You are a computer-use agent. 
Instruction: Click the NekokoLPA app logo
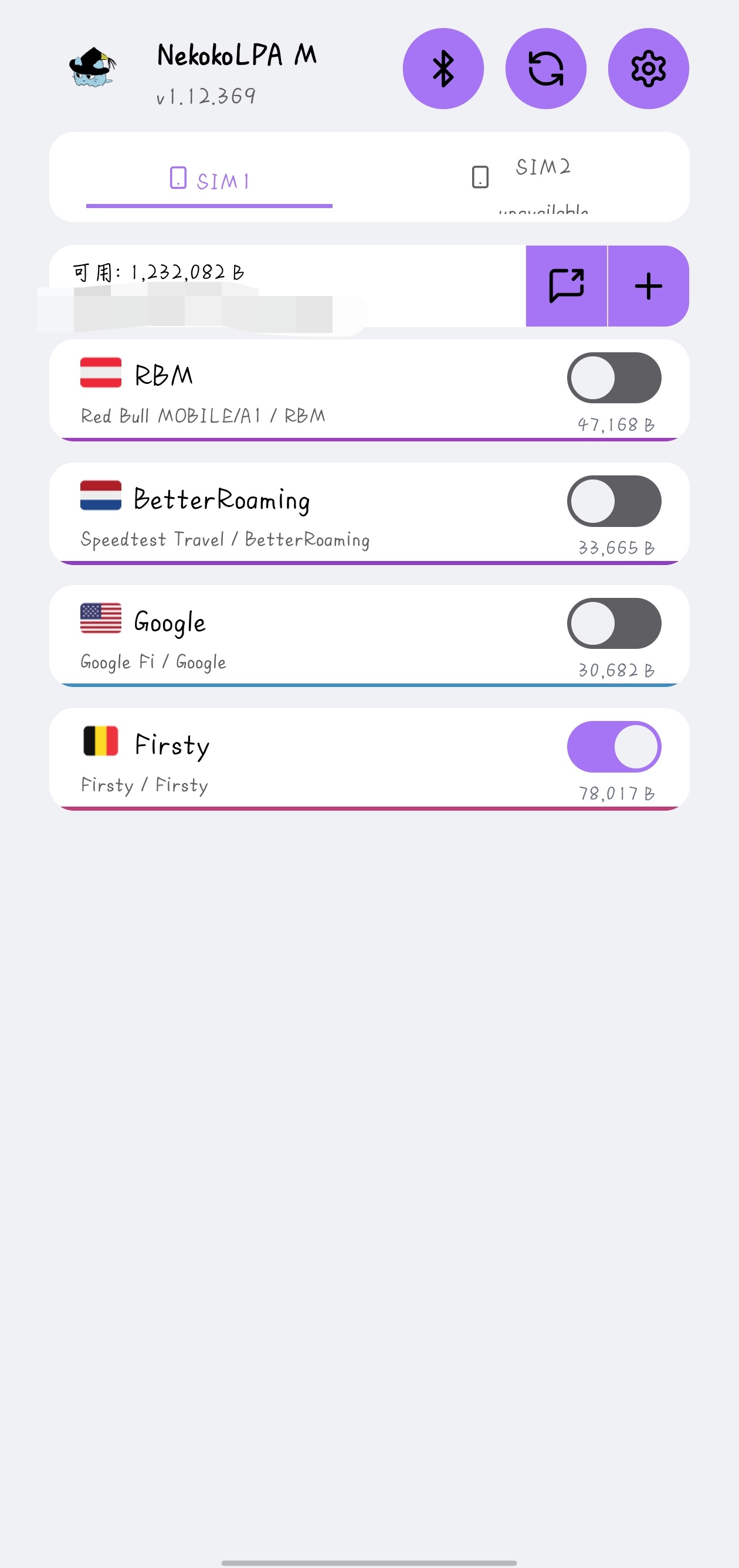93,68
